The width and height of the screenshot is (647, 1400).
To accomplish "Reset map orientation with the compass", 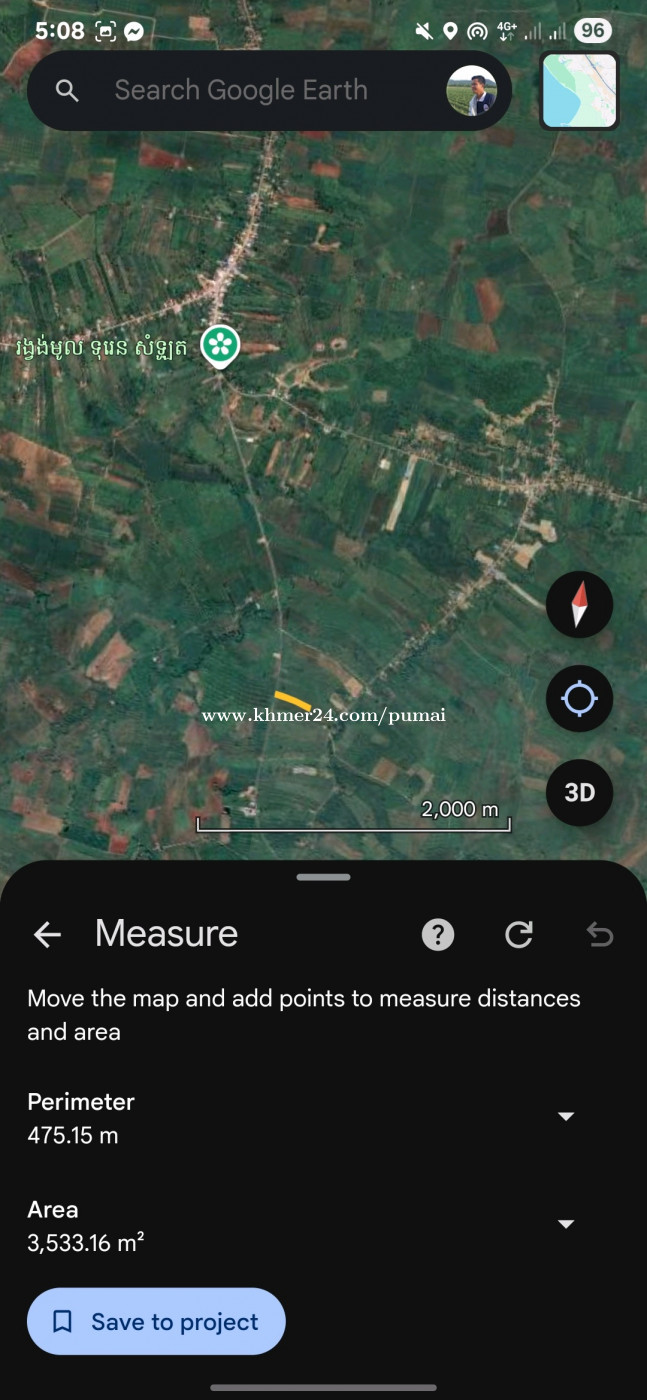I will tap(579, 605).
